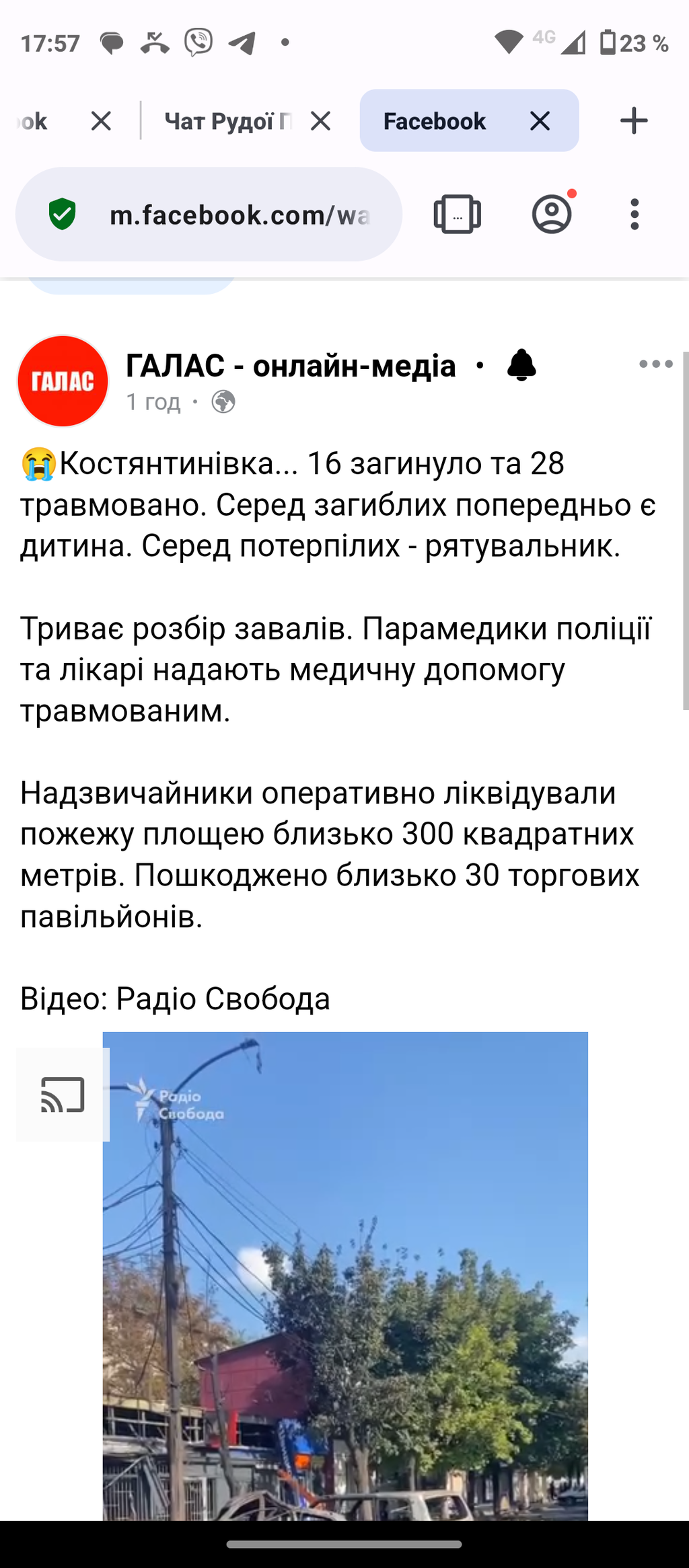Open the browser three-dot menu
The width and height of the screenshot is (689, 1568).
(x=634, y=214)
